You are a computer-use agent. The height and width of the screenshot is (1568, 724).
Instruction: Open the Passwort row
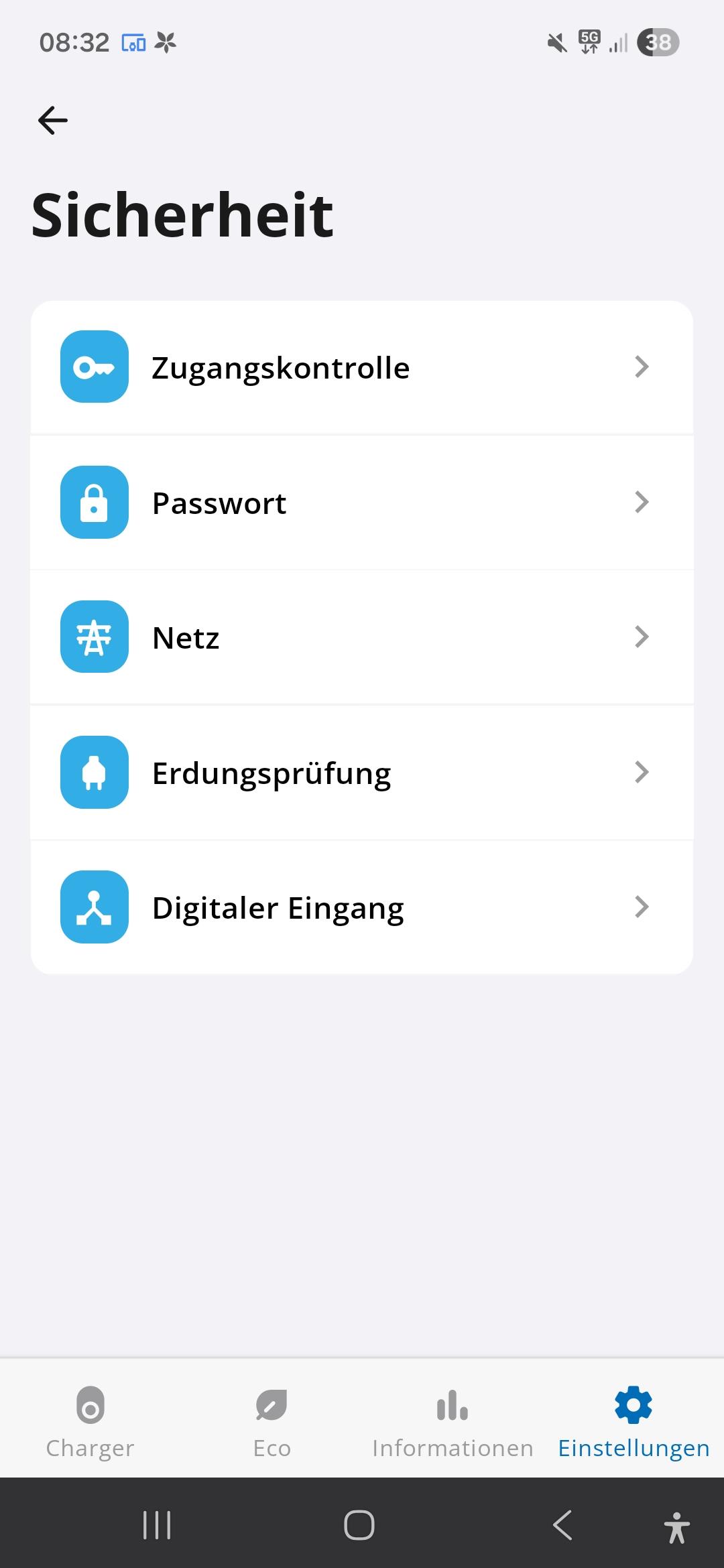(x=362, y=503)
